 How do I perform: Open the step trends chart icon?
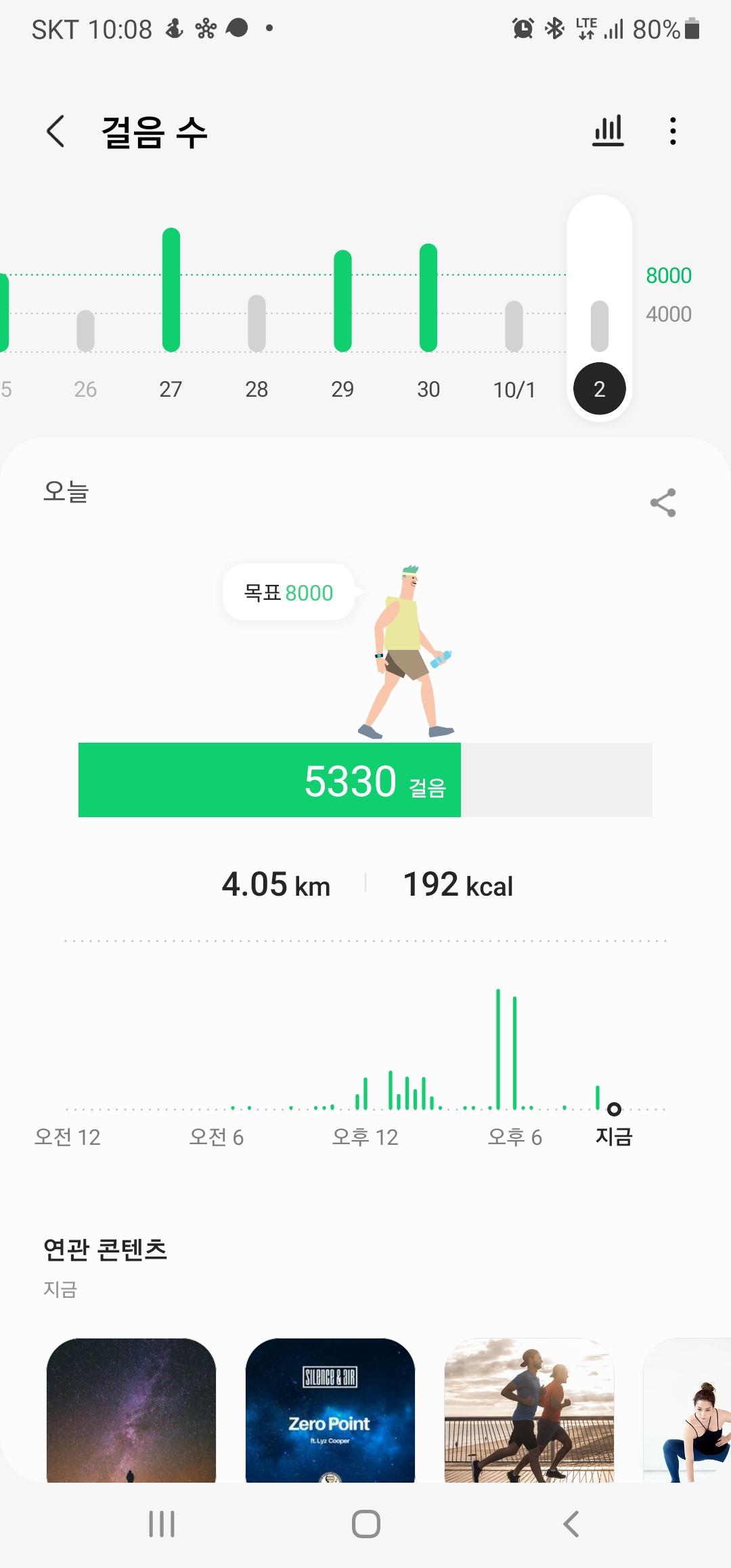pos(608,131)
